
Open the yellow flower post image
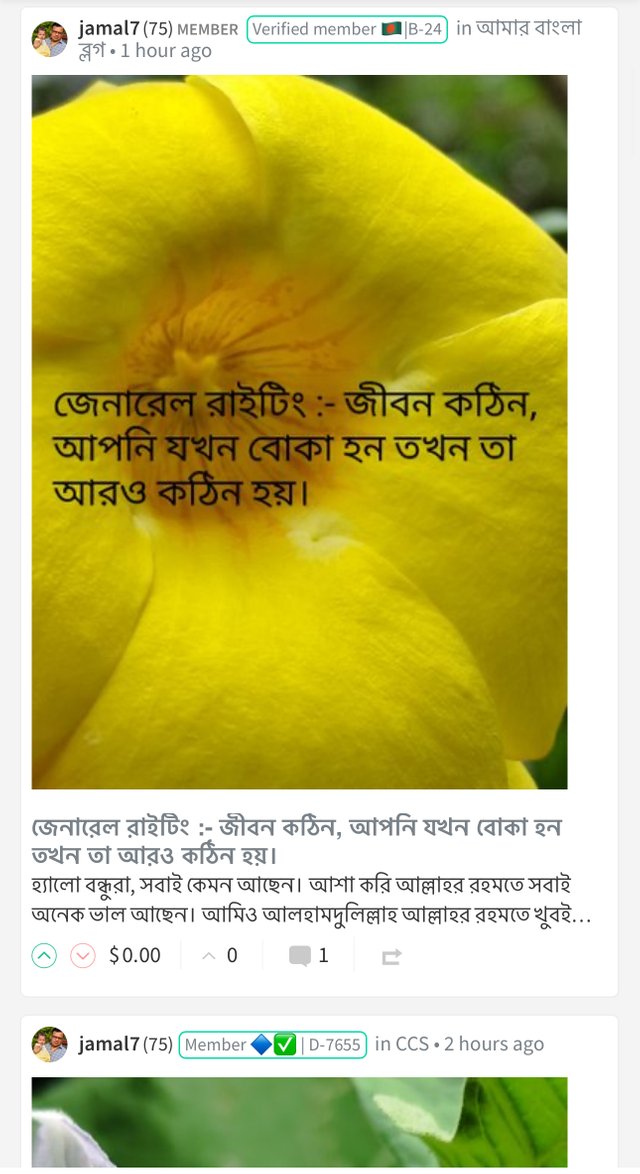(299, 432)
